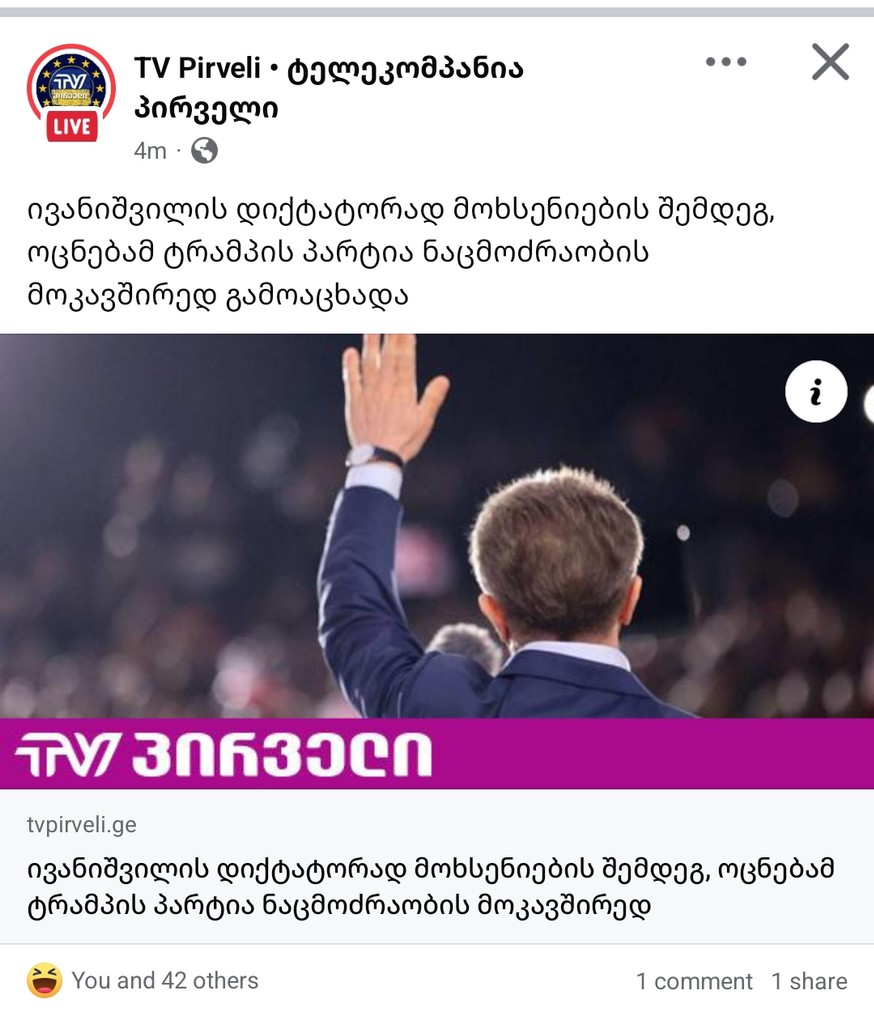Image resolution: width=874 pixels, height=1024 pixels.
Task: Click the article preview image
Action: click(x=437, y=530)
